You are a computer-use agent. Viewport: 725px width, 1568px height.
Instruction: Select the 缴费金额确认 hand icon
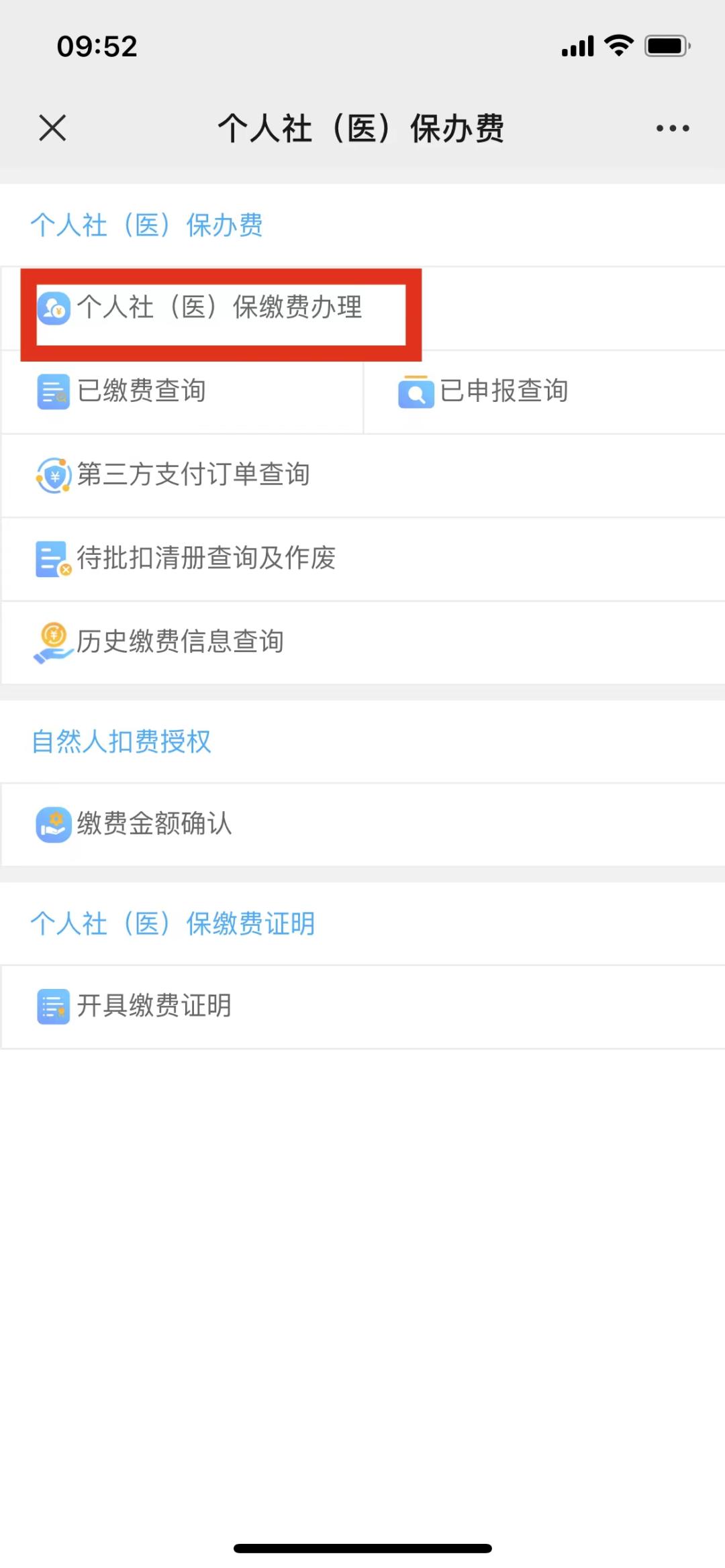point(54,825)
